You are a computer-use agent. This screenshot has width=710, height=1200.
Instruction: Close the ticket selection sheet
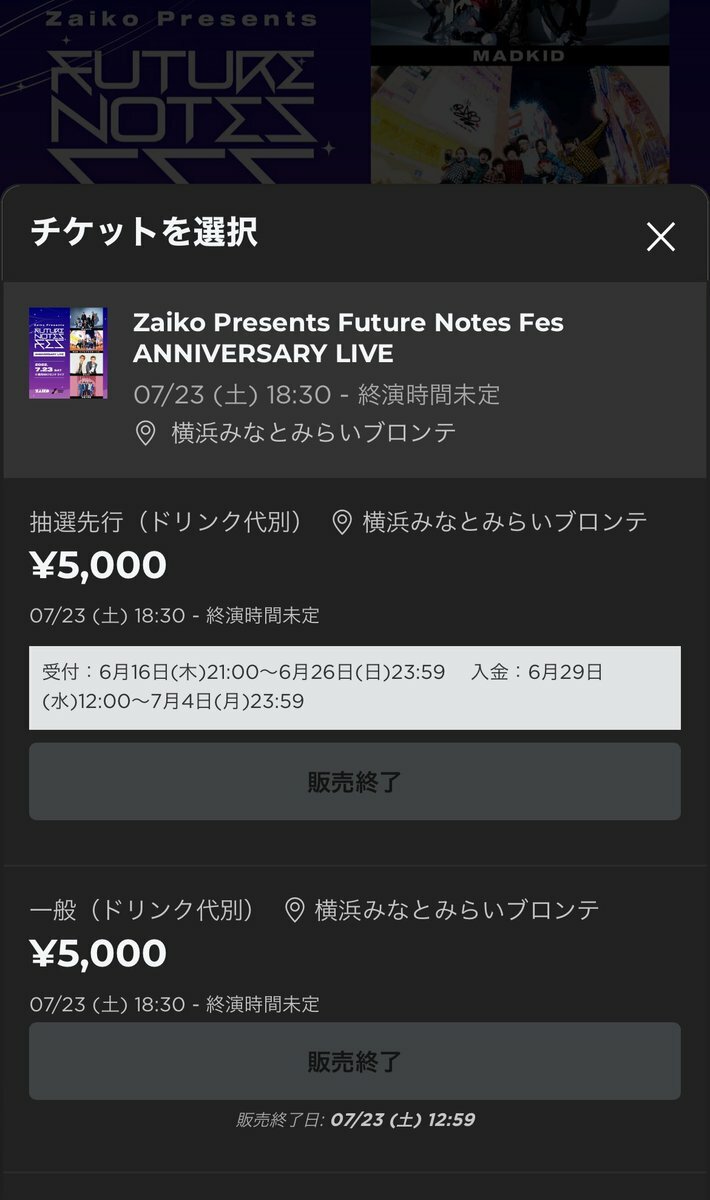(661, 237)
